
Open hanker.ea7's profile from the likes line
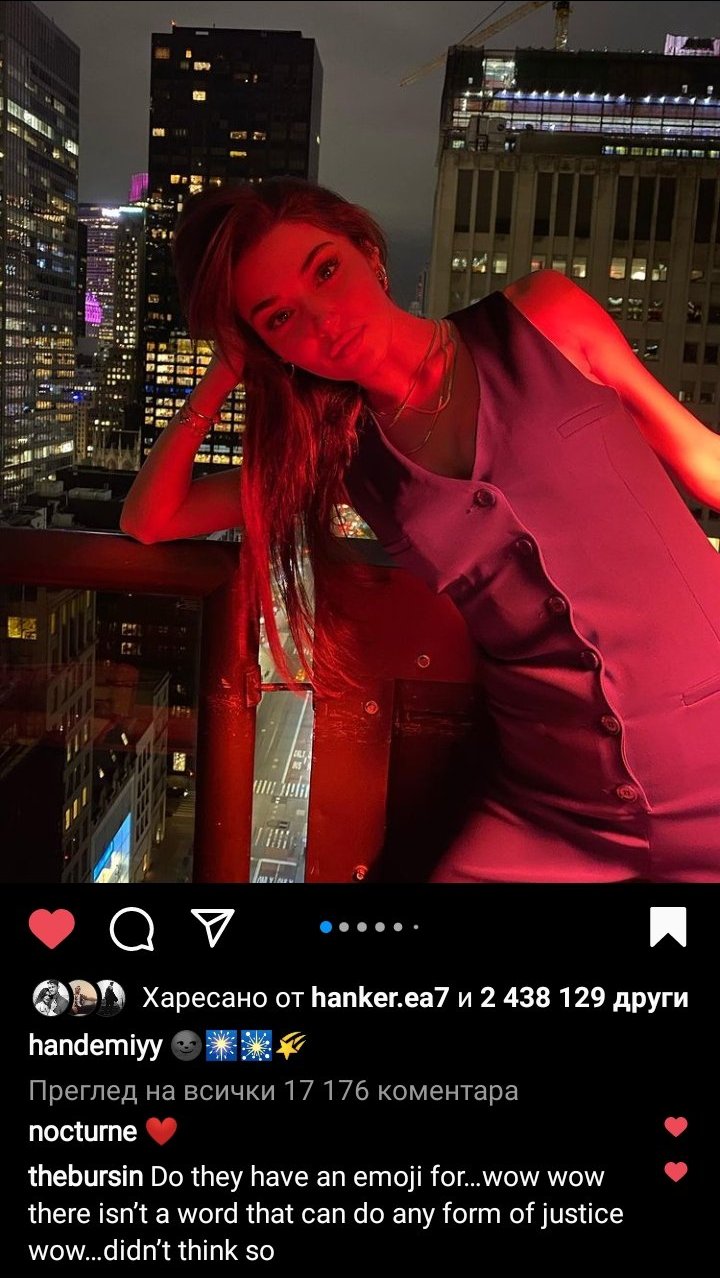380,997
